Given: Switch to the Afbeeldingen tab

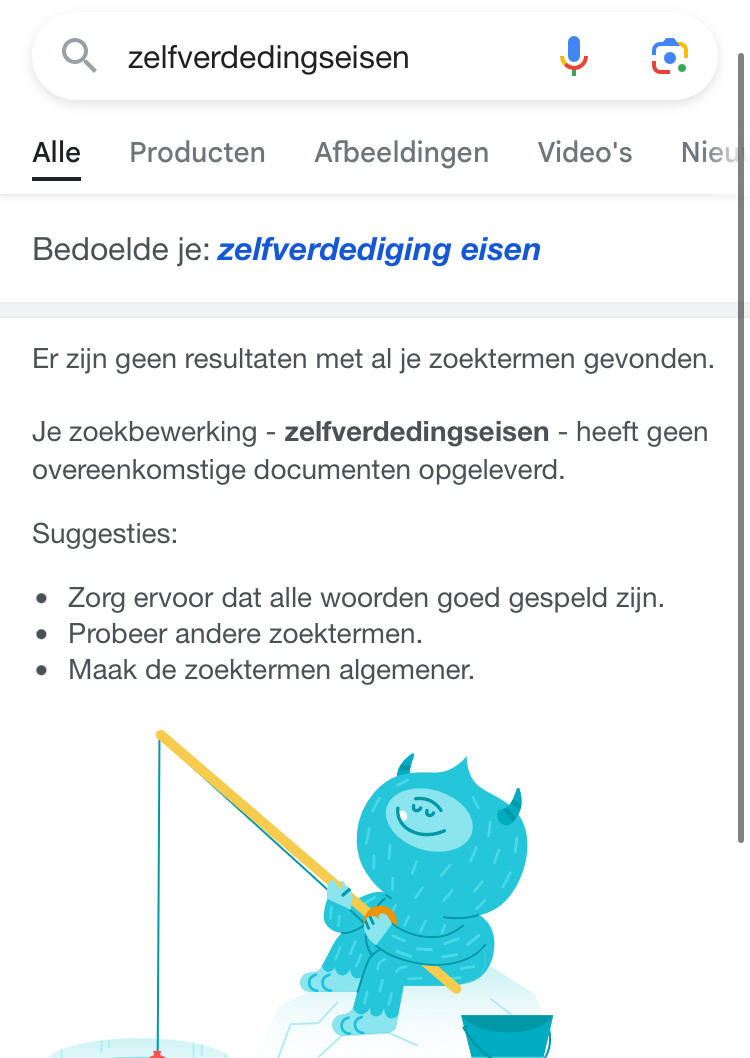Looking at the screenshot, I should [x=401, y=153].
